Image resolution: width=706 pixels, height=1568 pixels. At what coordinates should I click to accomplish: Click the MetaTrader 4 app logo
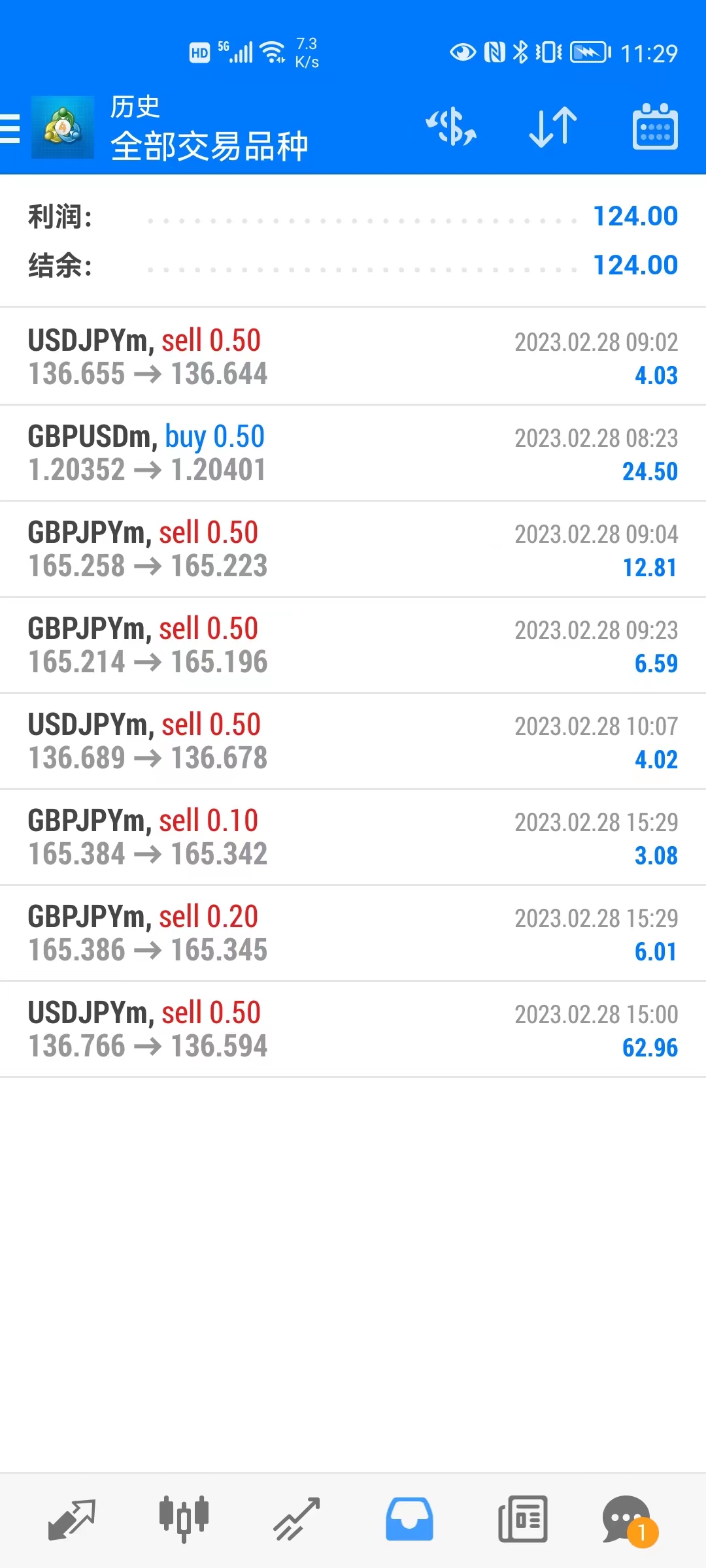(x=63, y=127)
